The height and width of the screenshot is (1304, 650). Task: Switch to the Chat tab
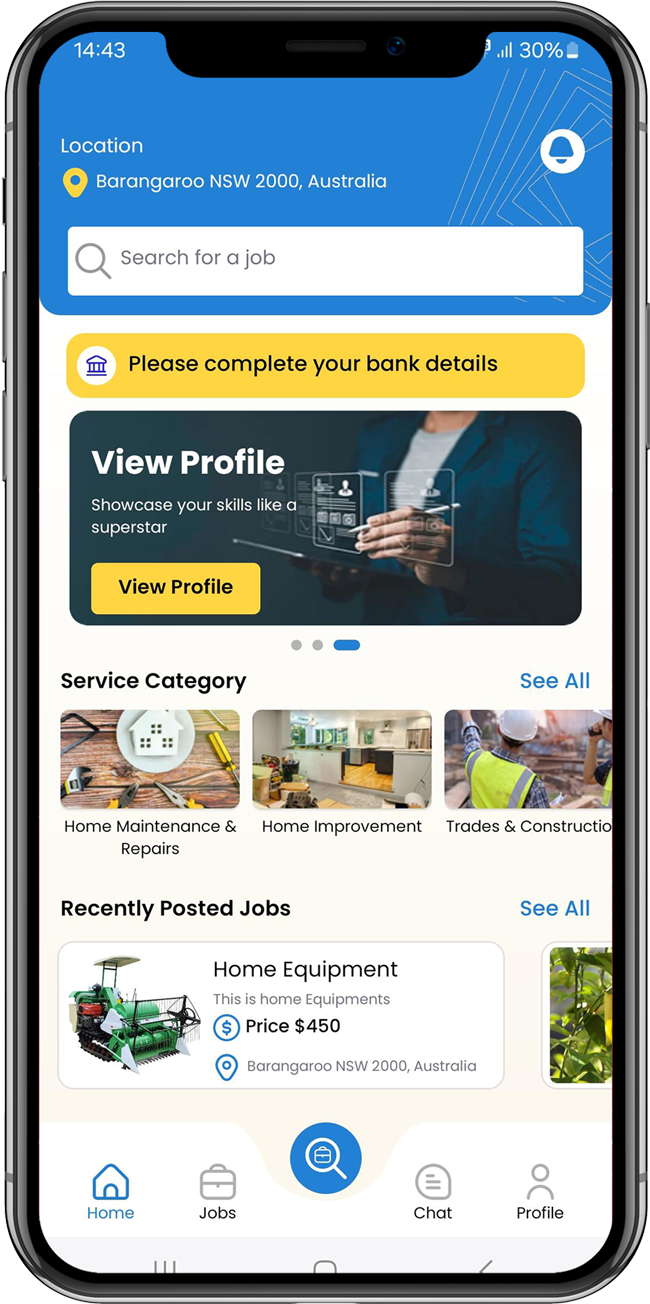pyautogui.click(x=433, y=1192)
